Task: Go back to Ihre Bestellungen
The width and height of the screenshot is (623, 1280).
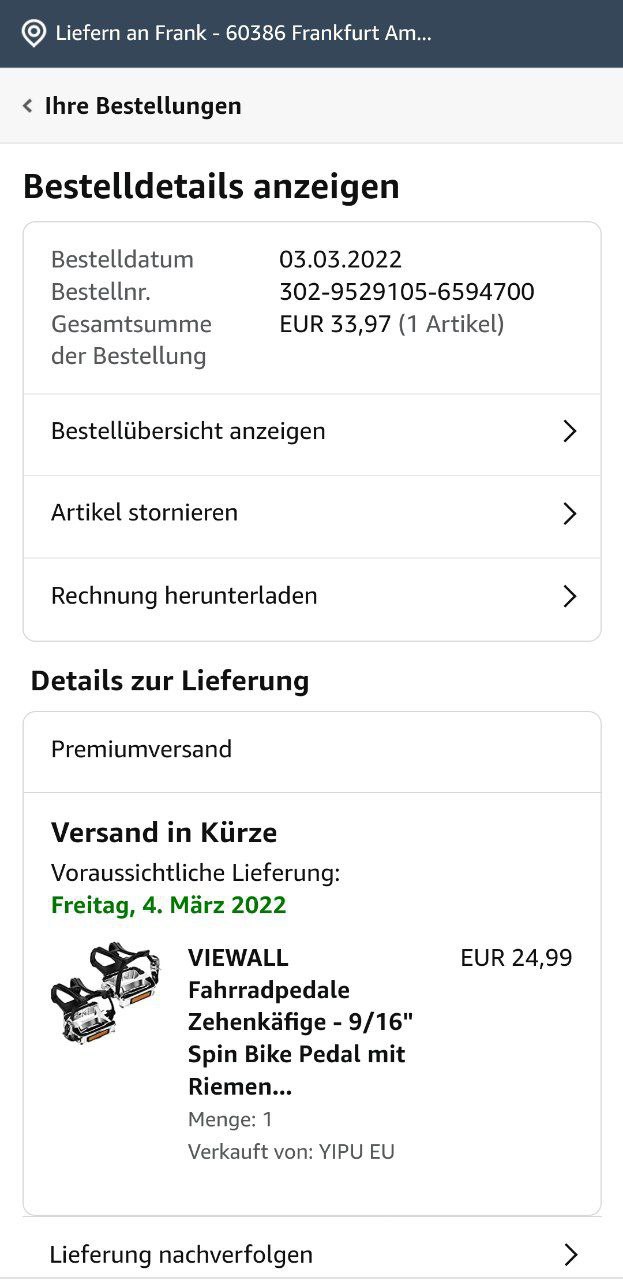Action: pyautogui.click(x=132, y=106)
